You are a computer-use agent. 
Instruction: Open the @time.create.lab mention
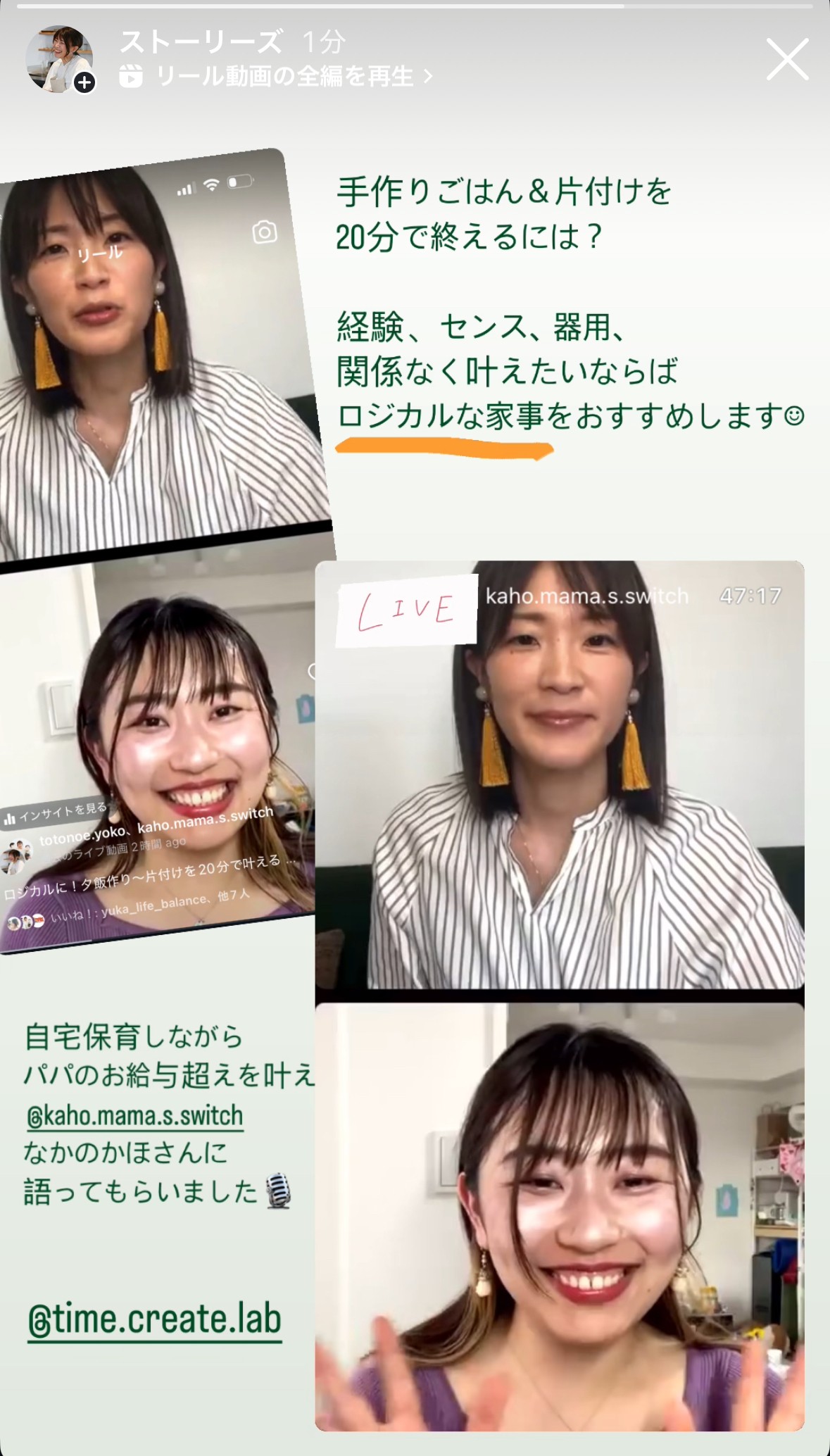pos(155,1320)
